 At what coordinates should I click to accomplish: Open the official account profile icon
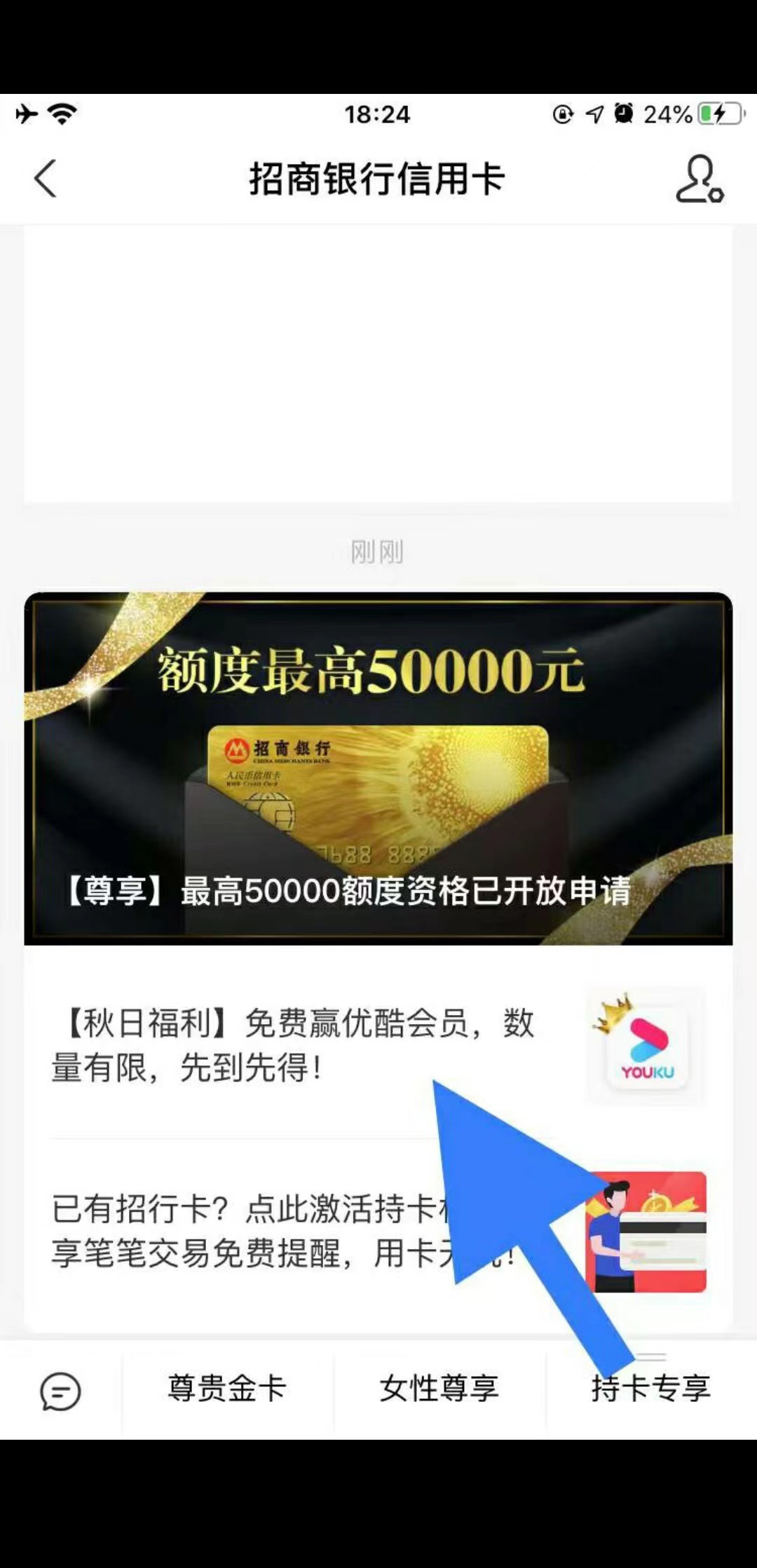pos(699,179)
